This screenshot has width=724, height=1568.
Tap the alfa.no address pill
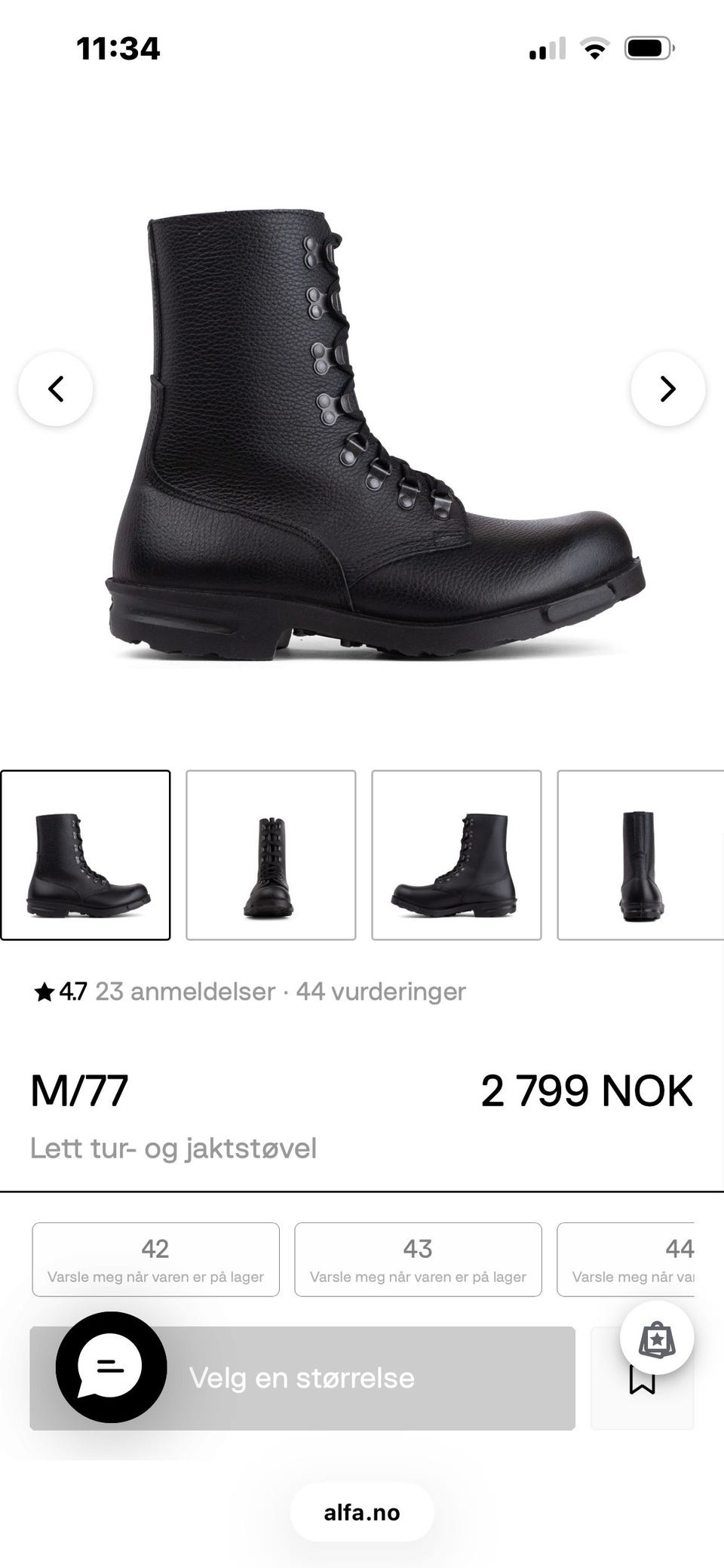pos(362,1512)
